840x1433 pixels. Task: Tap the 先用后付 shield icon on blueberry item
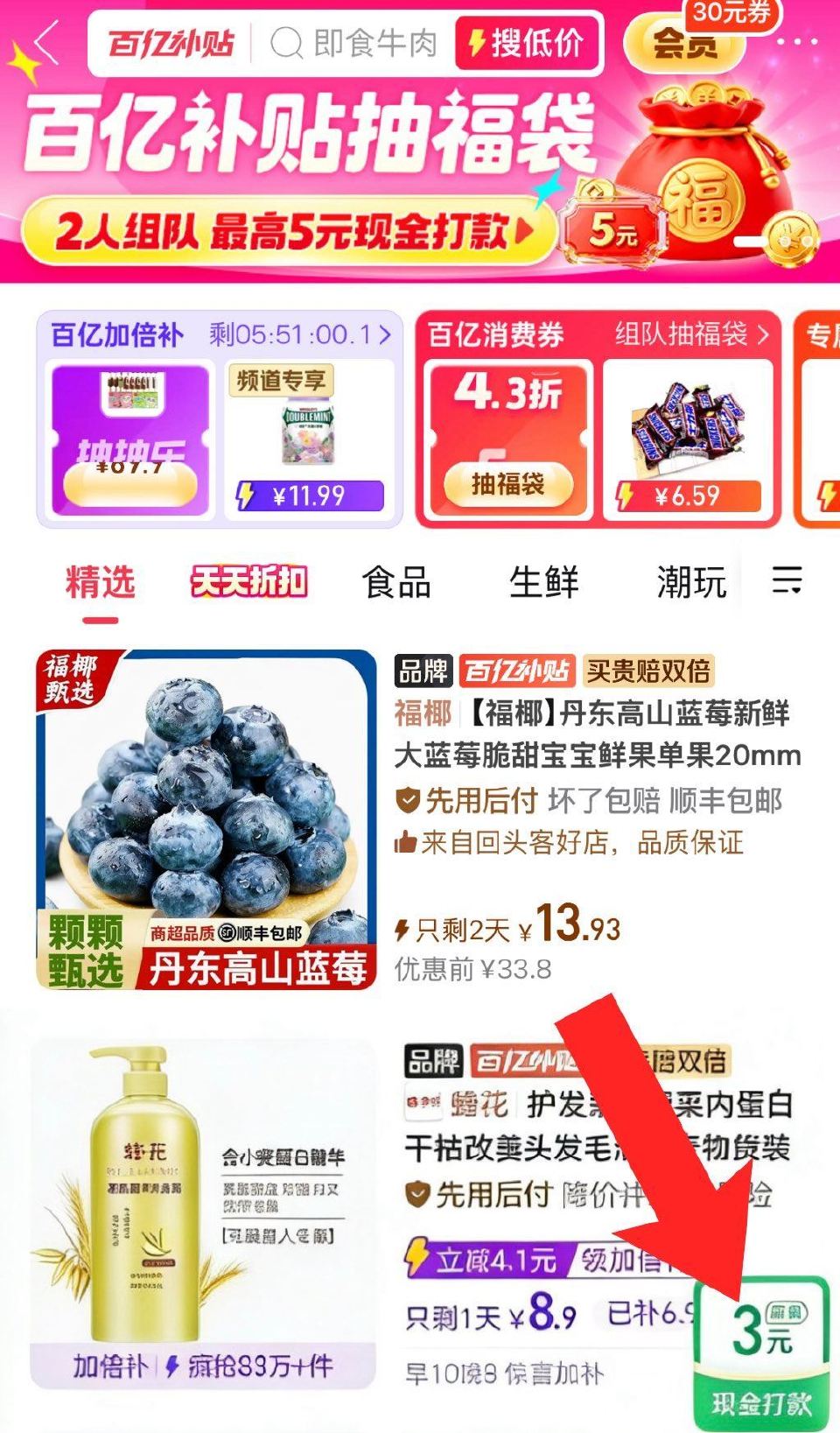(408, 798)
